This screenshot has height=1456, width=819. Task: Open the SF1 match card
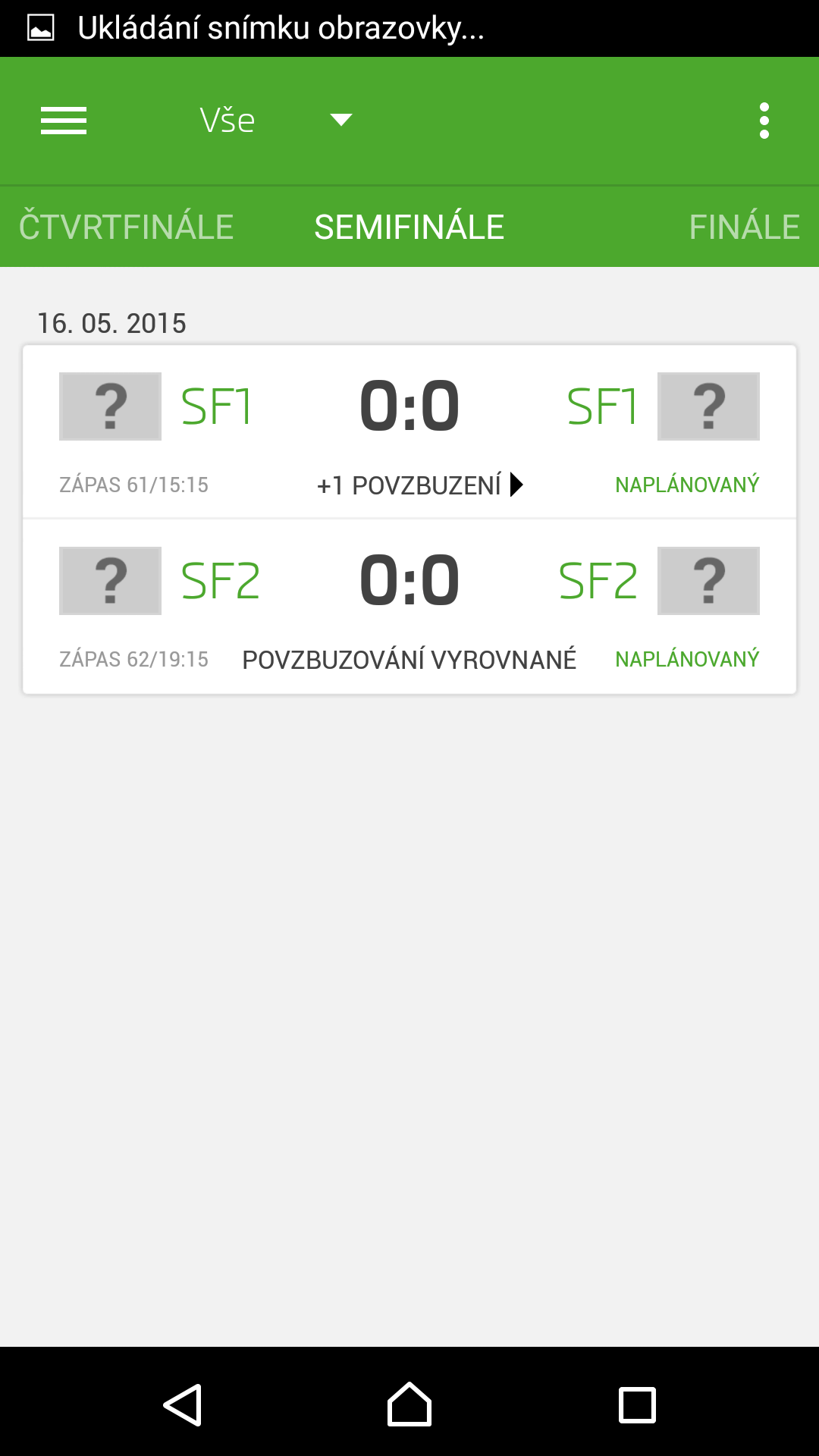click(409, 432)
